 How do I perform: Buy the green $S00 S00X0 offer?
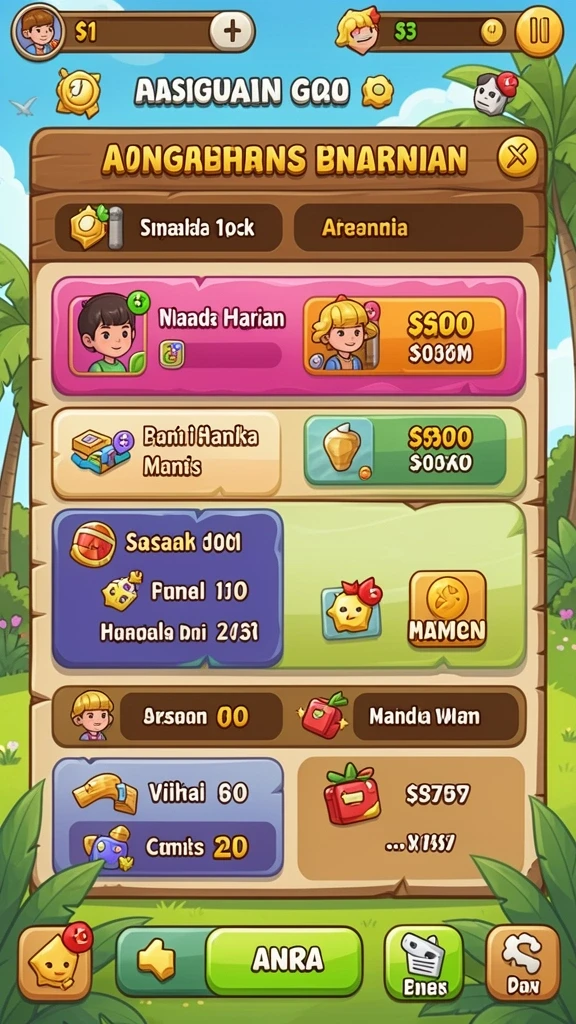tap(406, 450)
